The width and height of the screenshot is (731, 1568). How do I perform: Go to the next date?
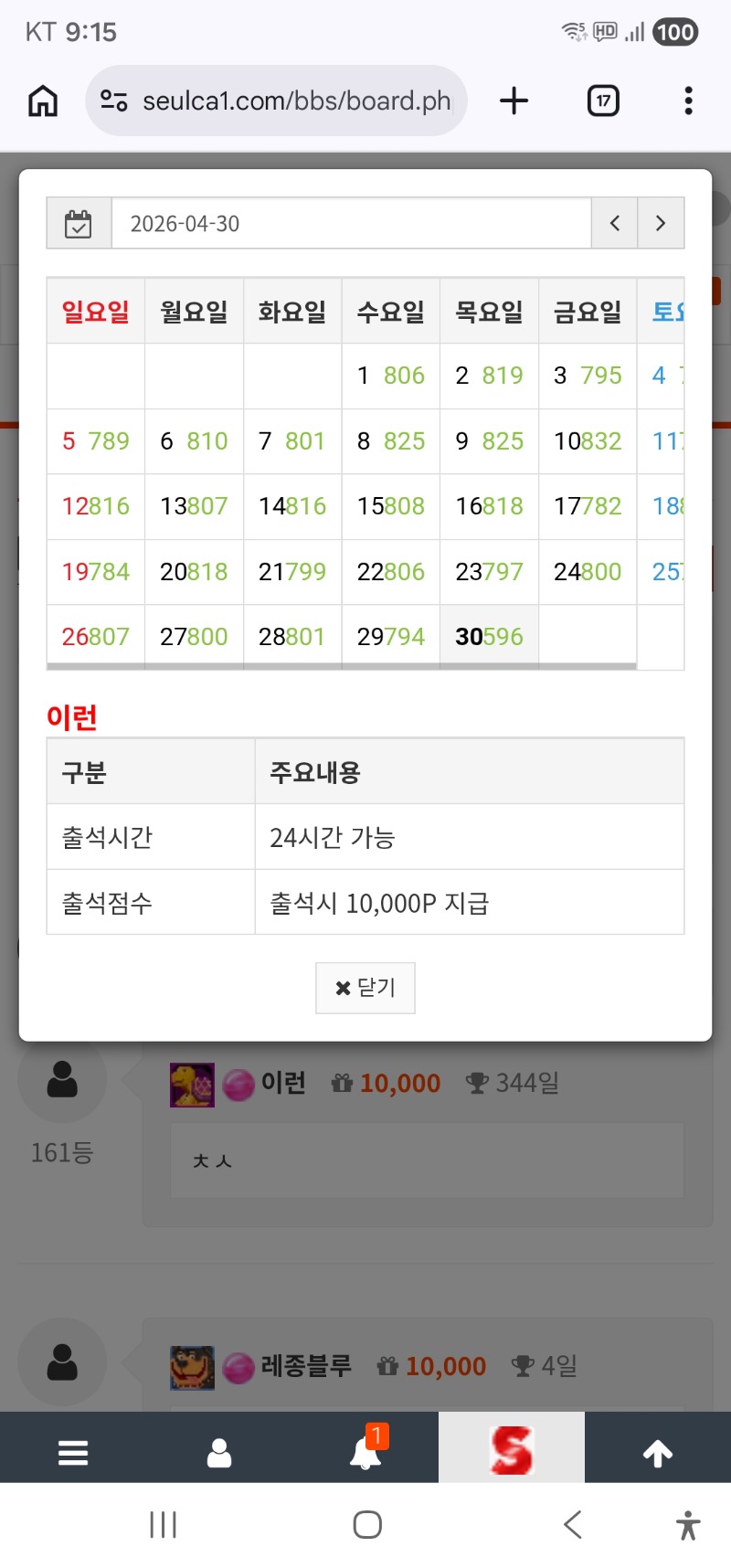661,224
